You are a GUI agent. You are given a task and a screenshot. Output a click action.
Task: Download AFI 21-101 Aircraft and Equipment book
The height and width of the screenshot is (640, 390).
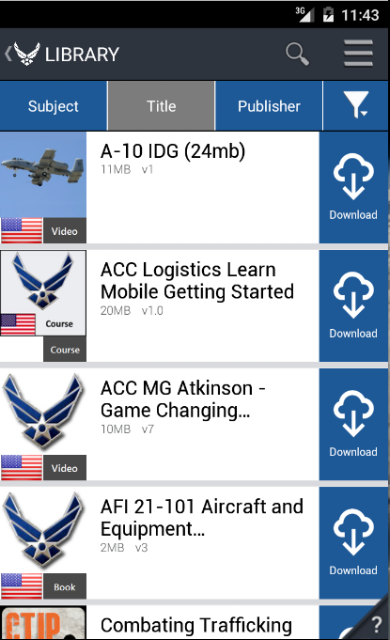[x=353, y=543]
